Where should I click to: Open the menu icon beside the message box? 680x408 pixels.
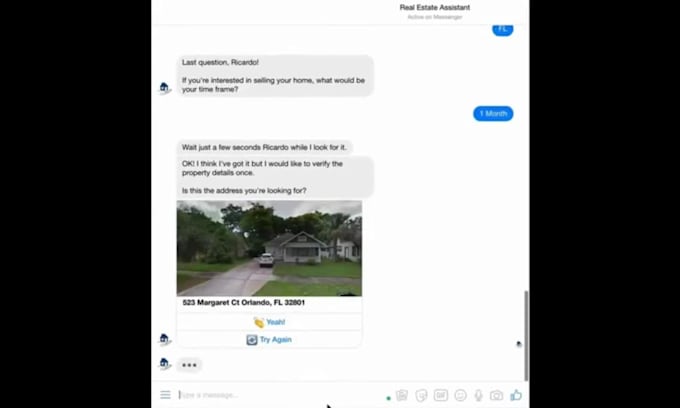(x=166, y=395)
